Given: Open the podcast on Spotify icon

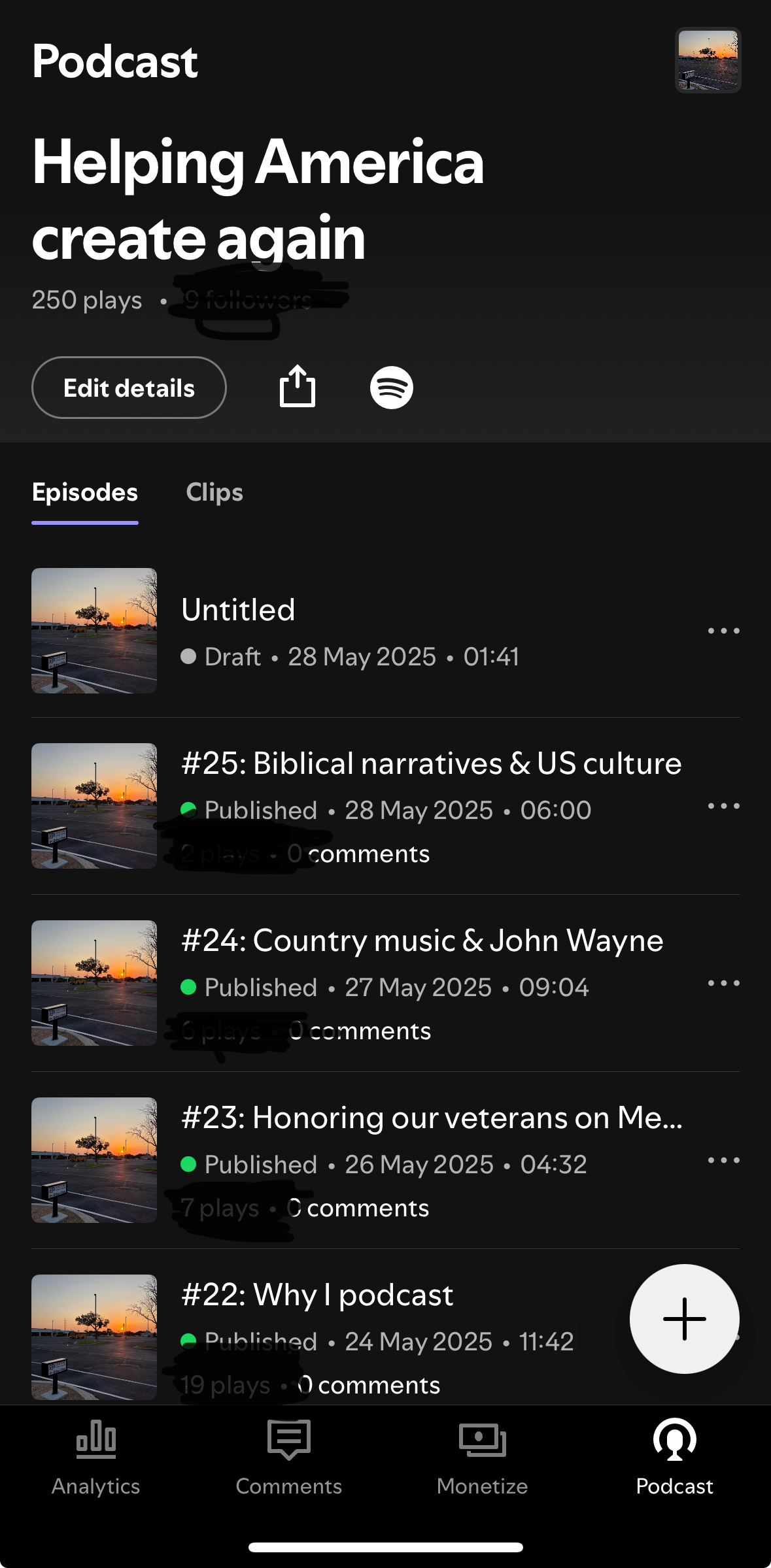Looking at the screenshot, I should click(391, 388).
